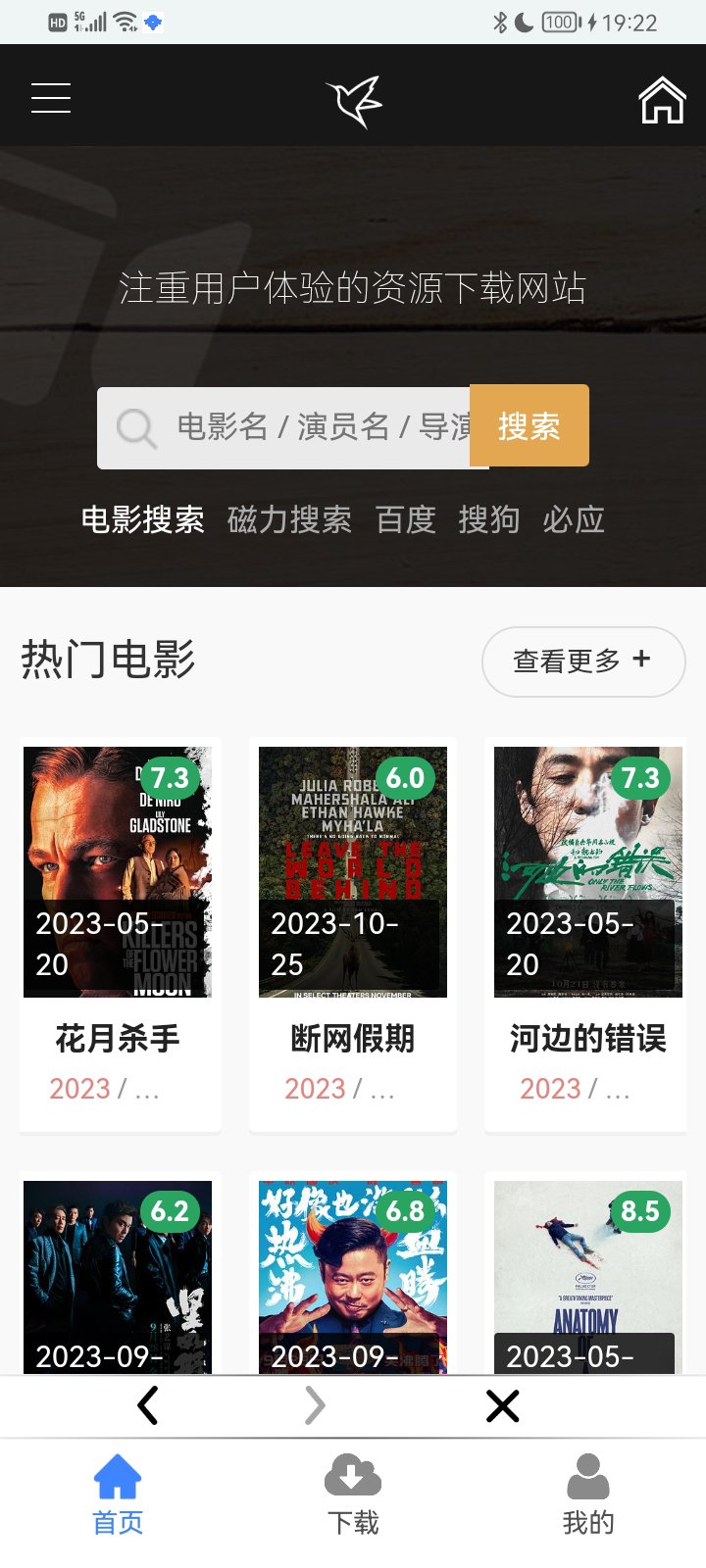706x1568 pixels.
Task: Go to the site home icon
Action: [x=662, y=100]
